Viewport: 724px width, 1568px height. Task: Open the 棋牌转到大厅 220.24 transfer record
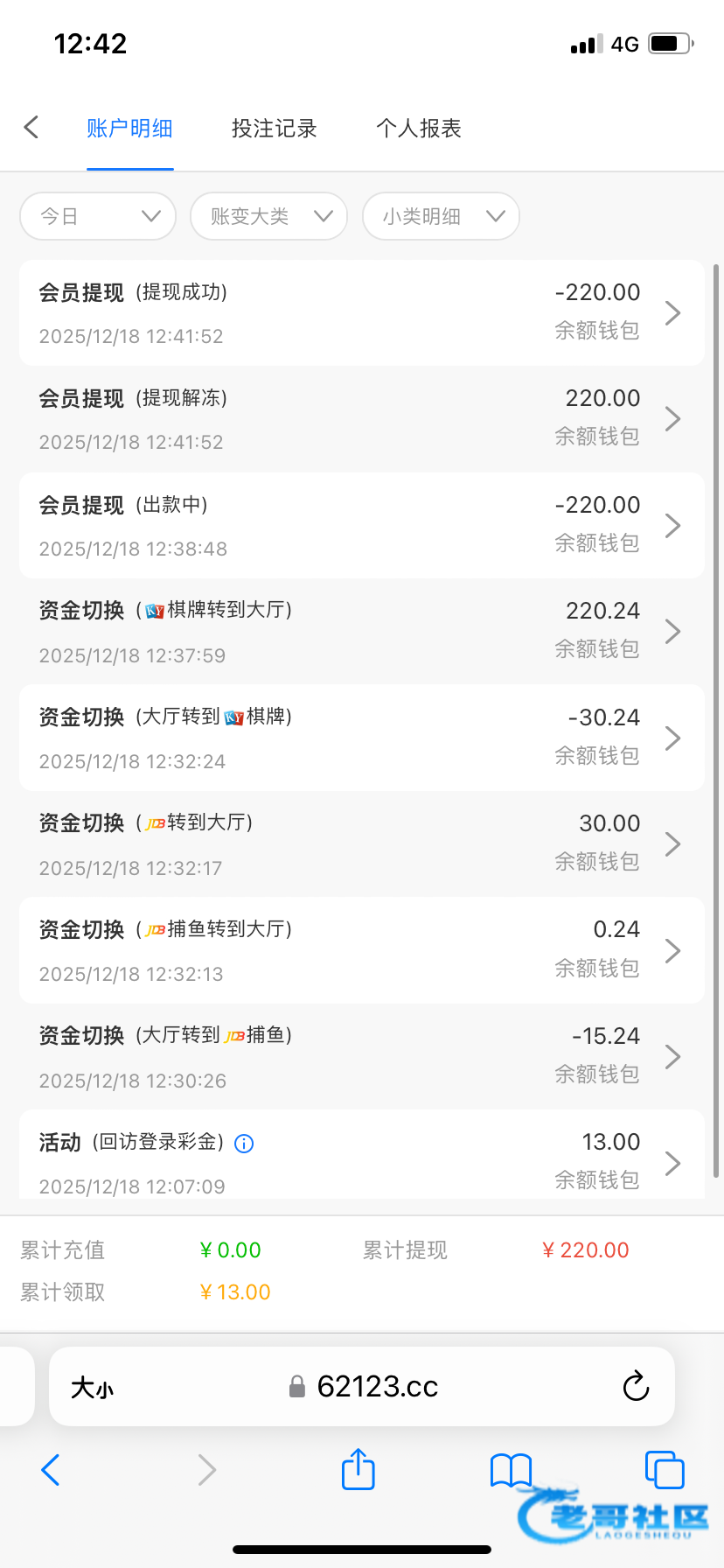tap(362, 632)
